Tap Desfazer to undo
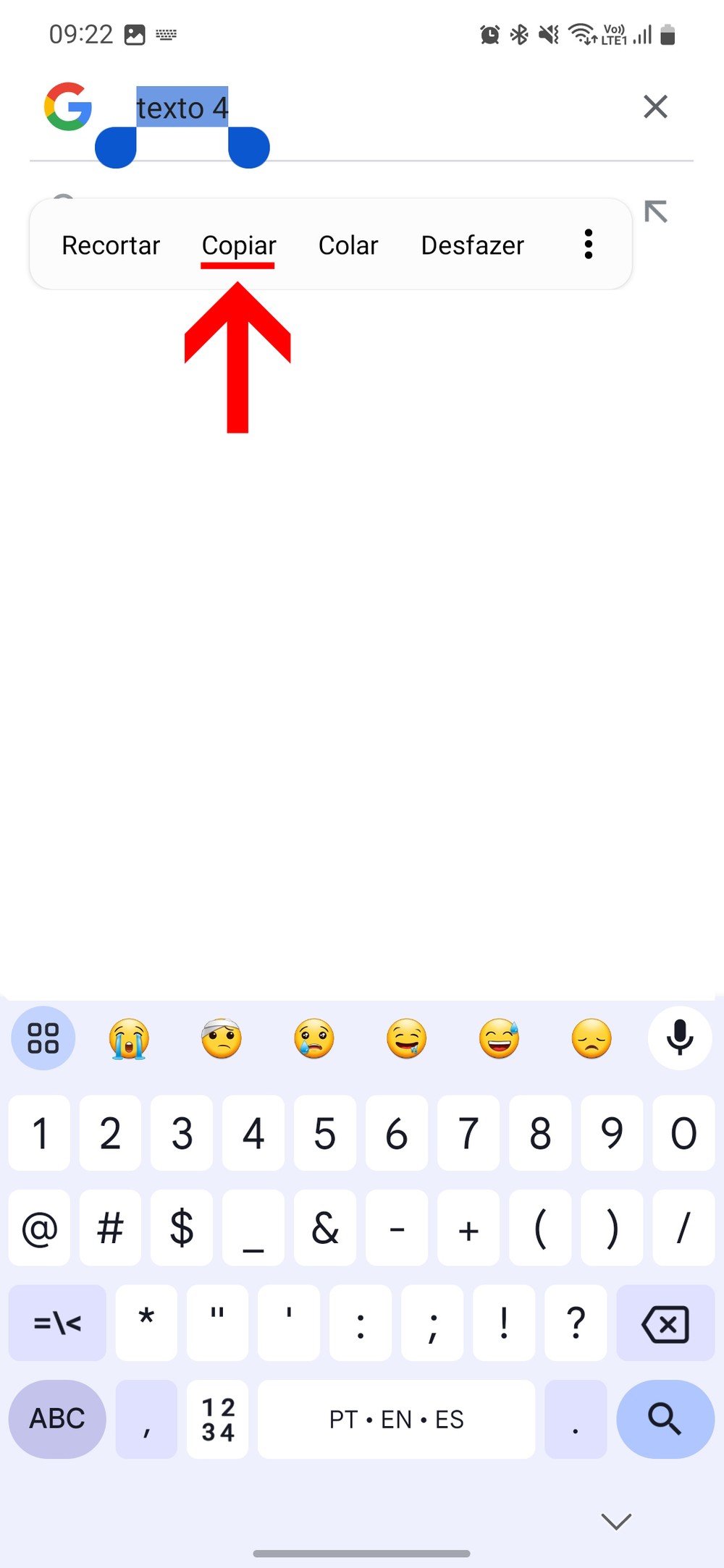724x1568 pixels. pyautogui.click(x=472, y=245)
